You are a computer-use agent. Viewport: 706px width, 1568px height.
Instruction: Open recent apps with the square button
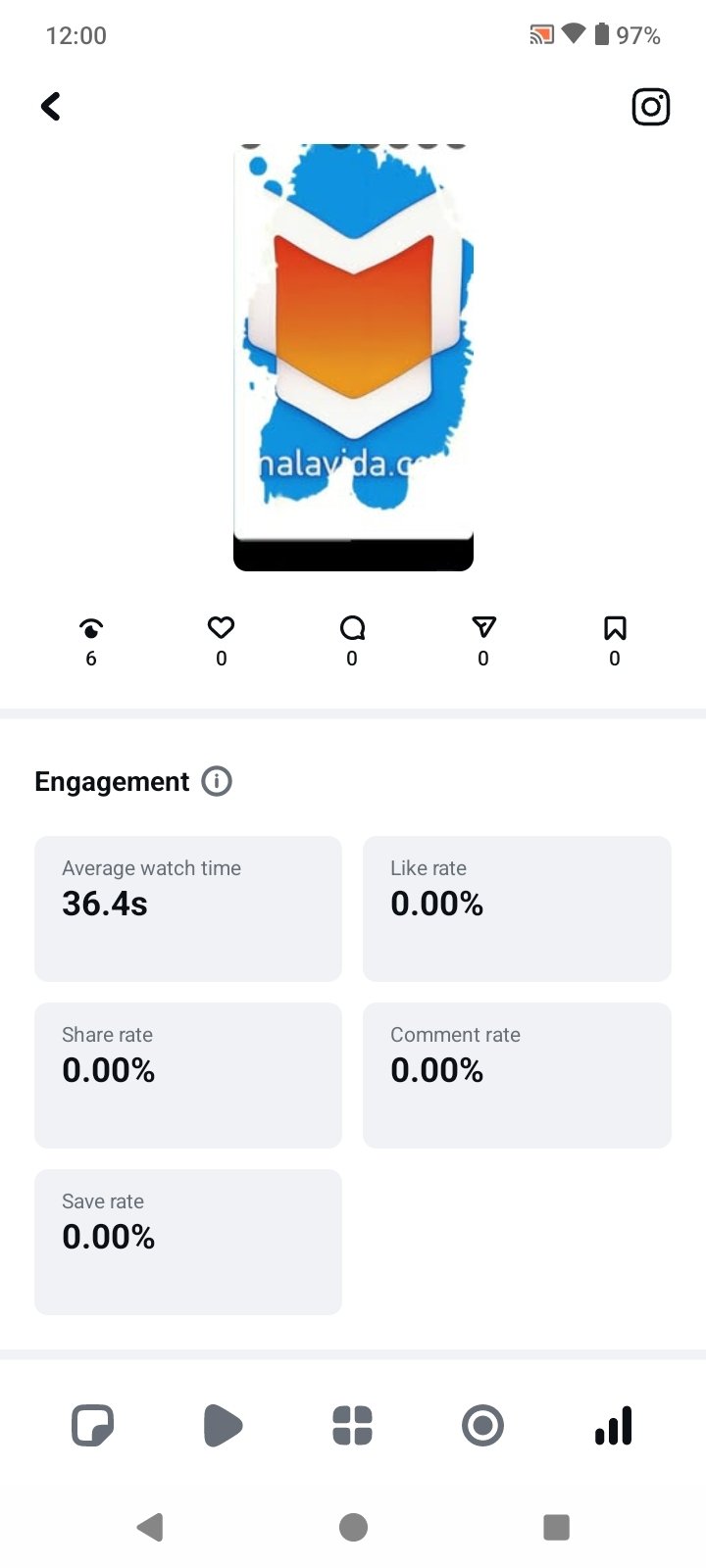556,1527
